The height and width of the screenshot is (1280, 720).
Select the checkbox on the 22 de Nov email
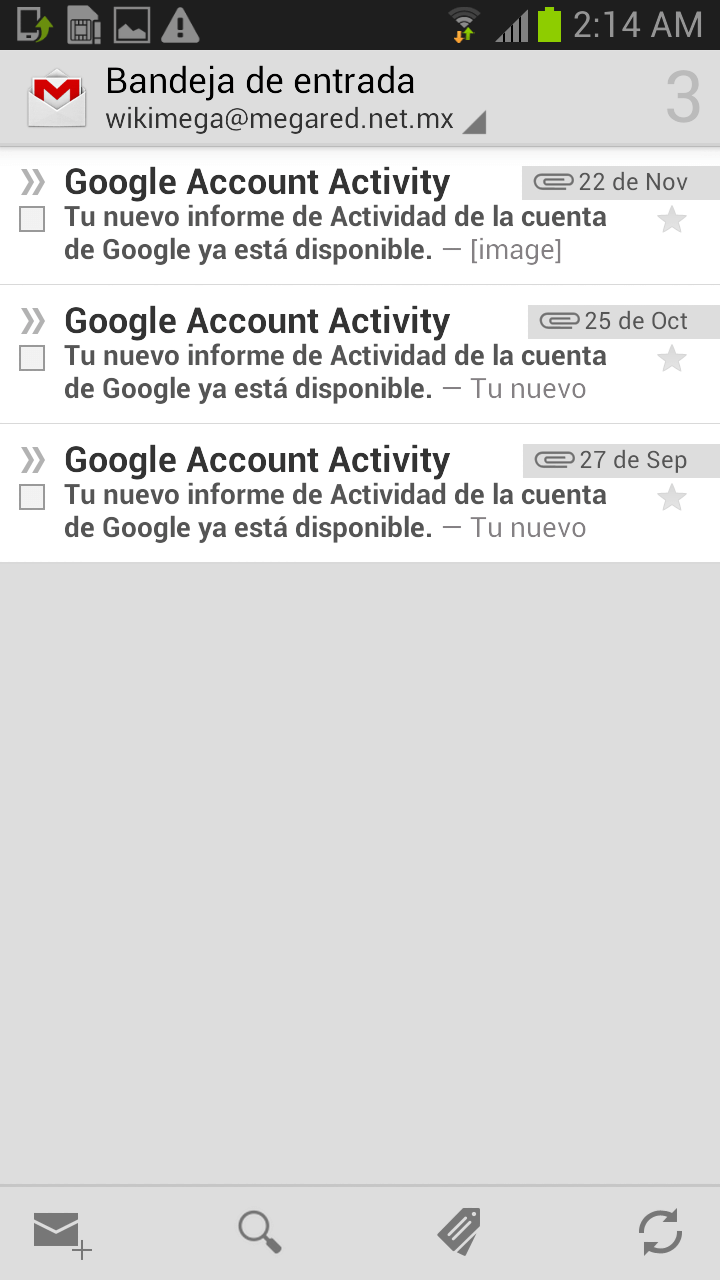[32, 219]
